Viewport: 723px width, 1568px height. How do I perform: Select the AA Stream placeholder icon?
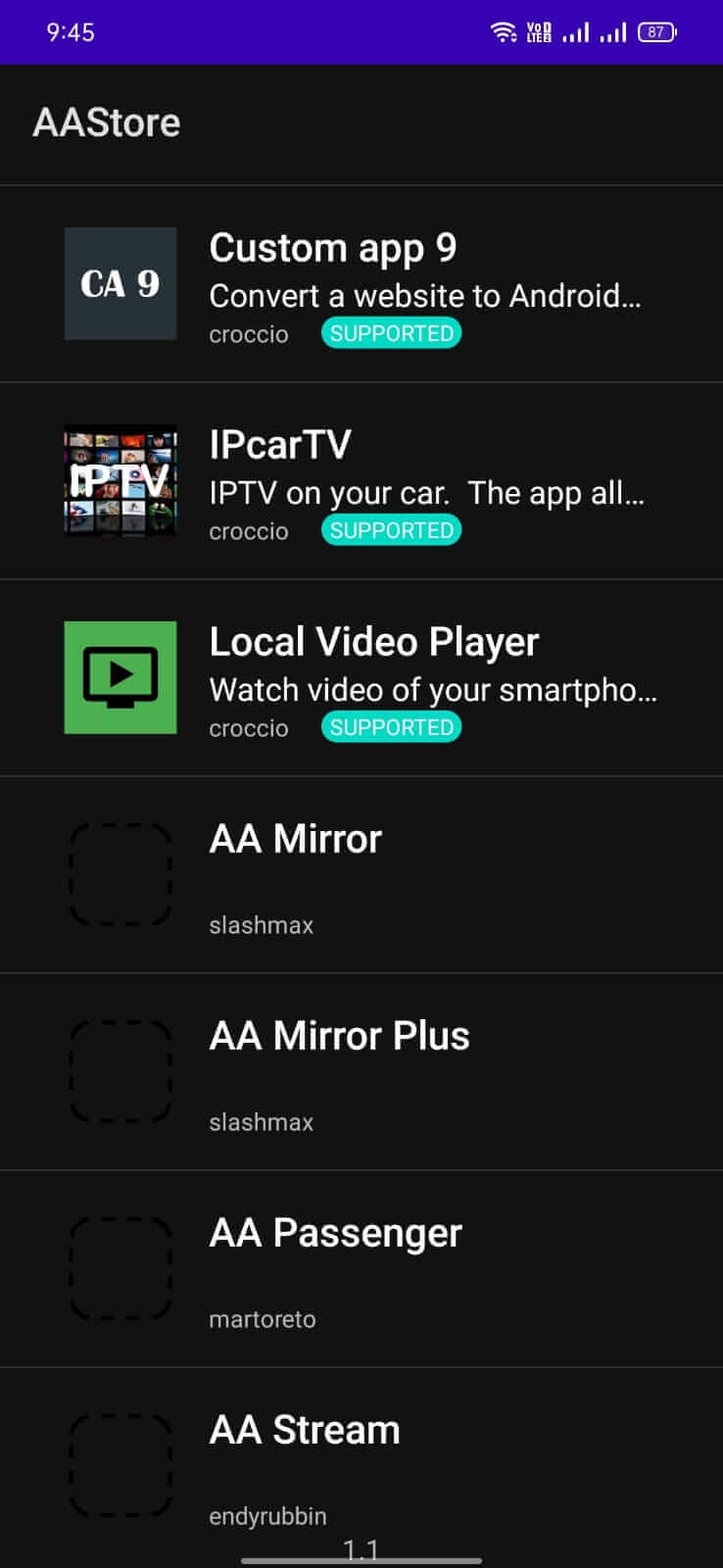point(120,1464)
